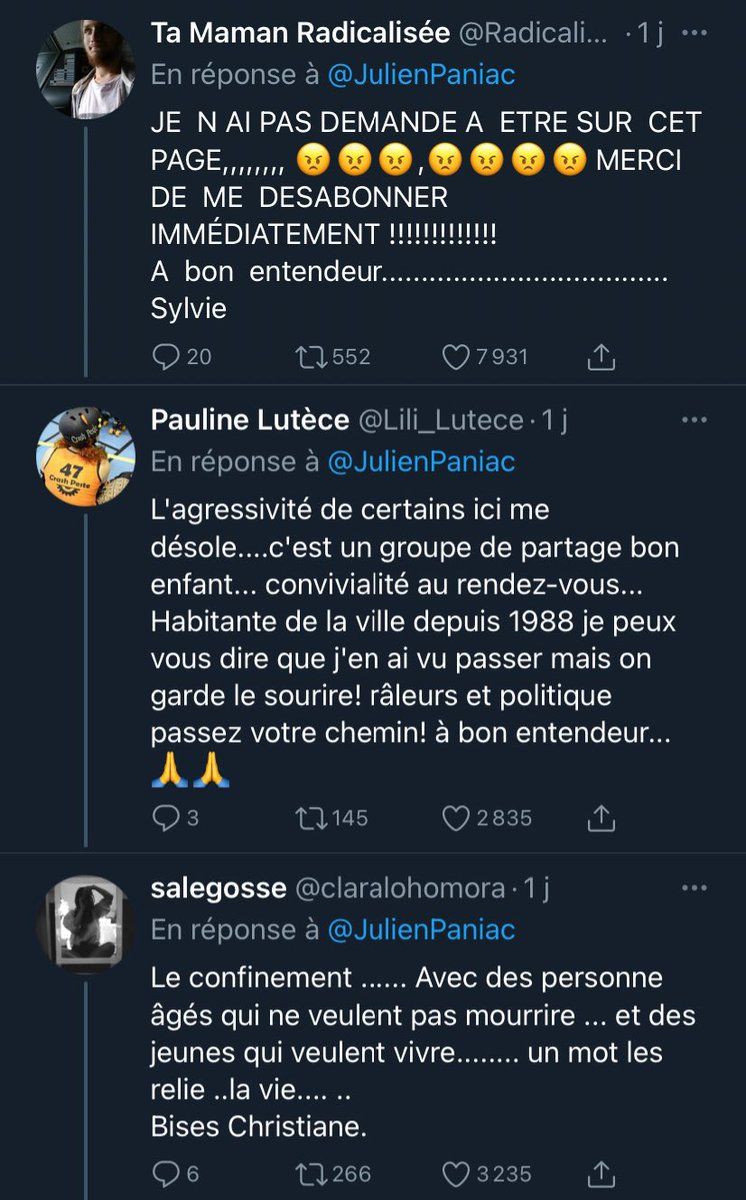Open salegosse's profile avatar

[85, 924]
